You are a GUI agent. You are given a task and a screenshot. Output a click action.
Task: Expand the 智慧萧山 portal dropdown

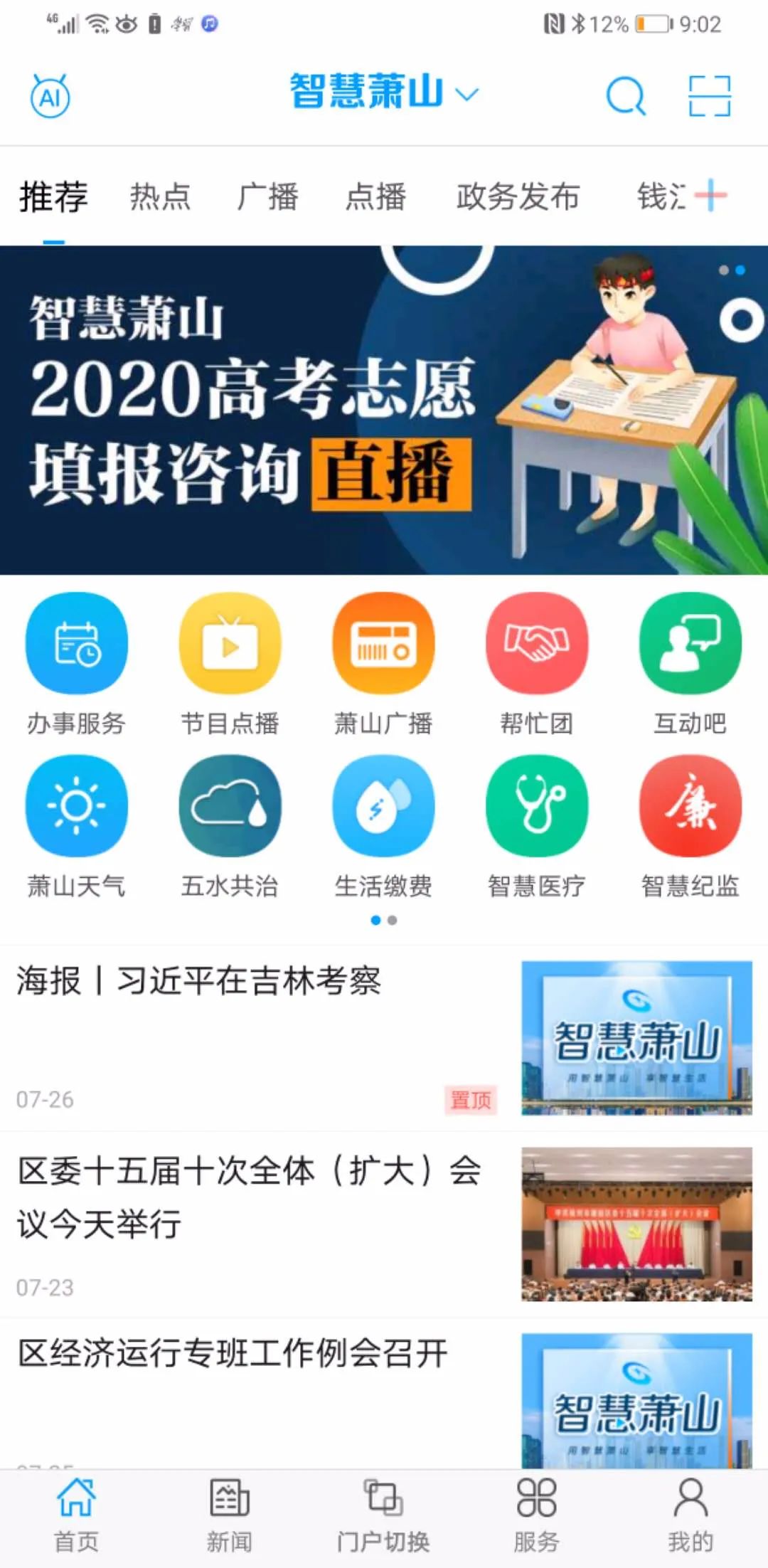(x=384, y=93)
